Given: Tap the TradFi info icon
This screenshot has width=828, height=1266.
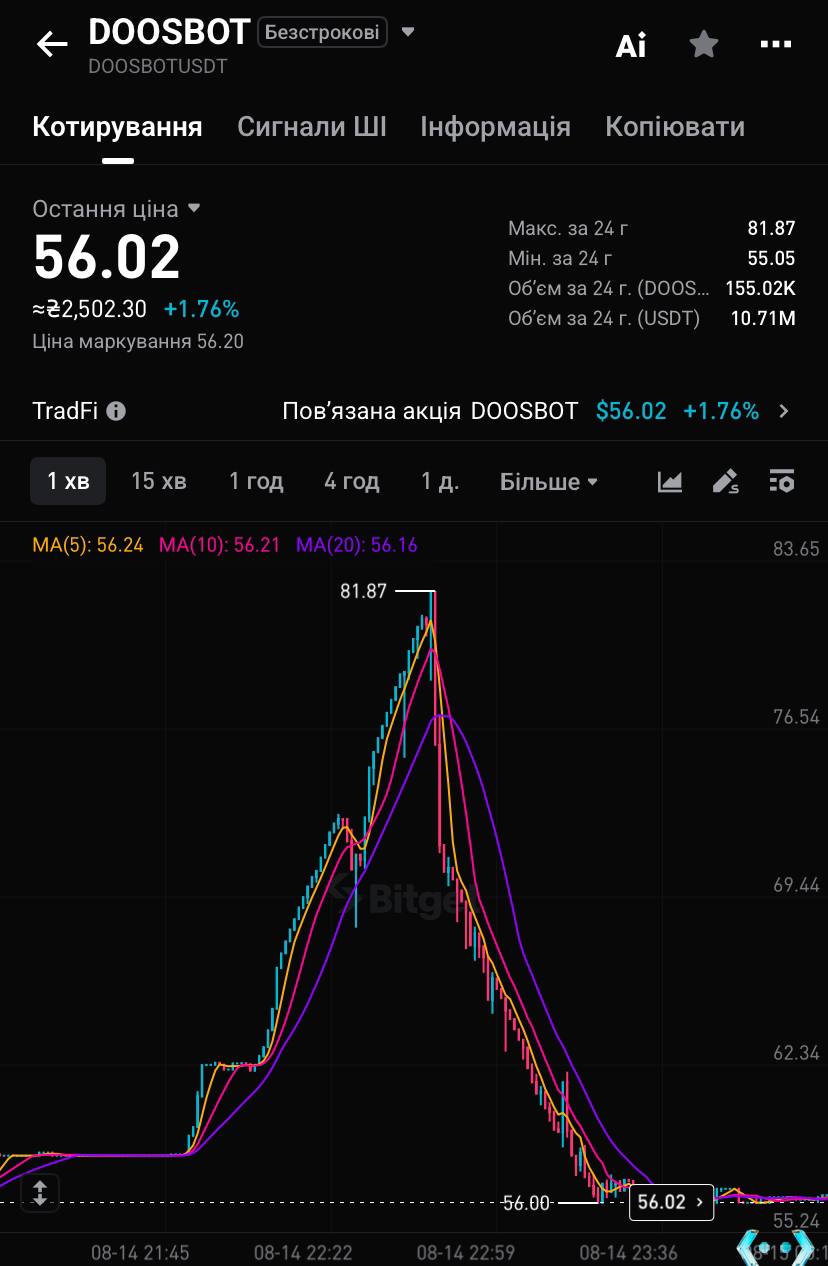Looking at the screenshot, I should click(x=116, y=411).
